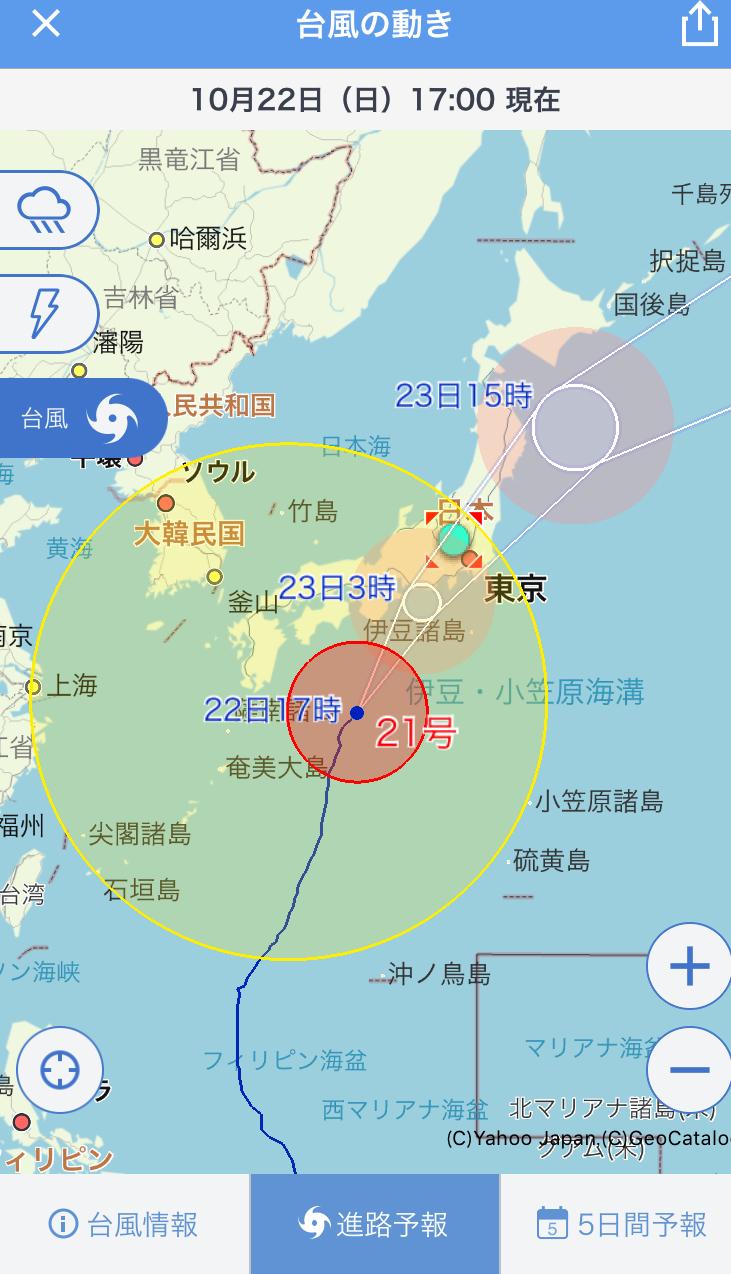
Task: Switch to the 進路予報 tab
Action: click(374, 1224)
